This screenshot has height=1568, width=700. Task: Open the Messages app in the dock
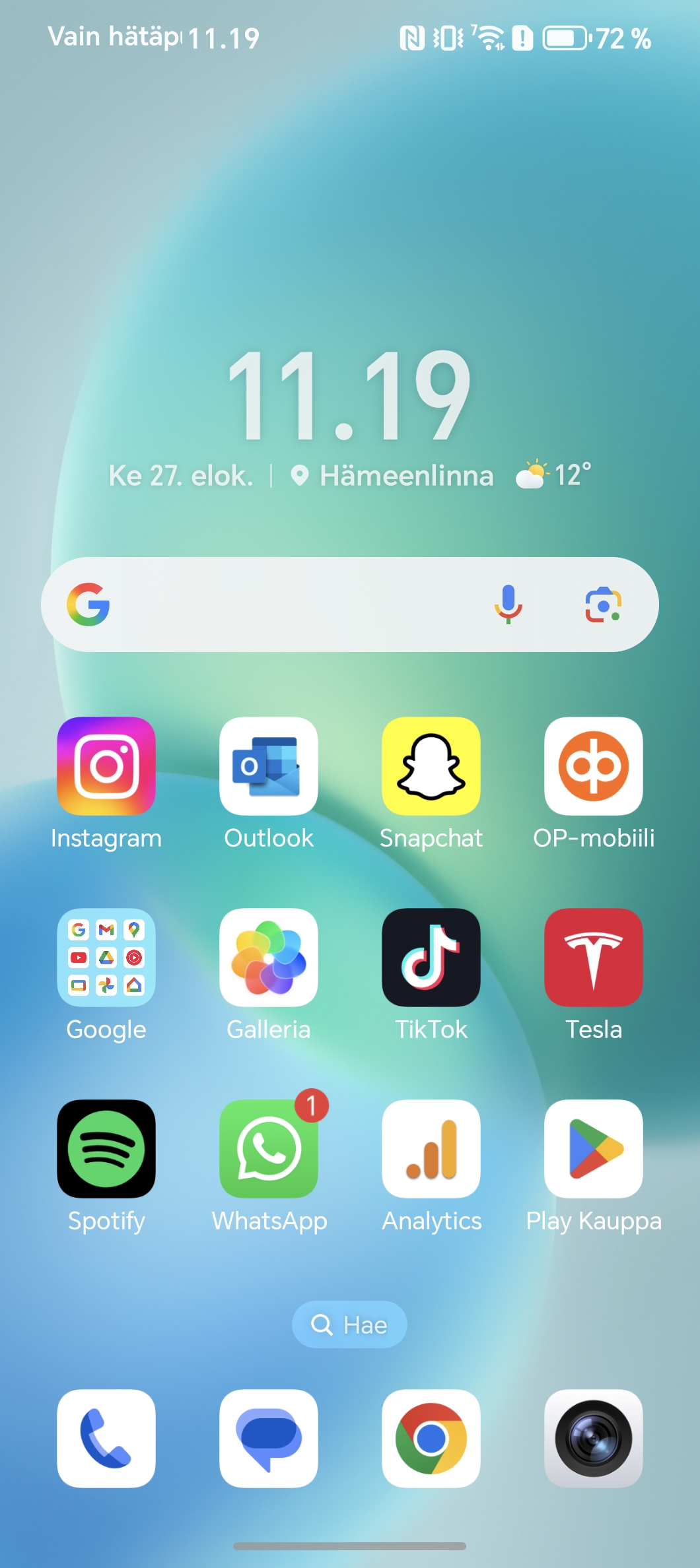point(269,1439)
